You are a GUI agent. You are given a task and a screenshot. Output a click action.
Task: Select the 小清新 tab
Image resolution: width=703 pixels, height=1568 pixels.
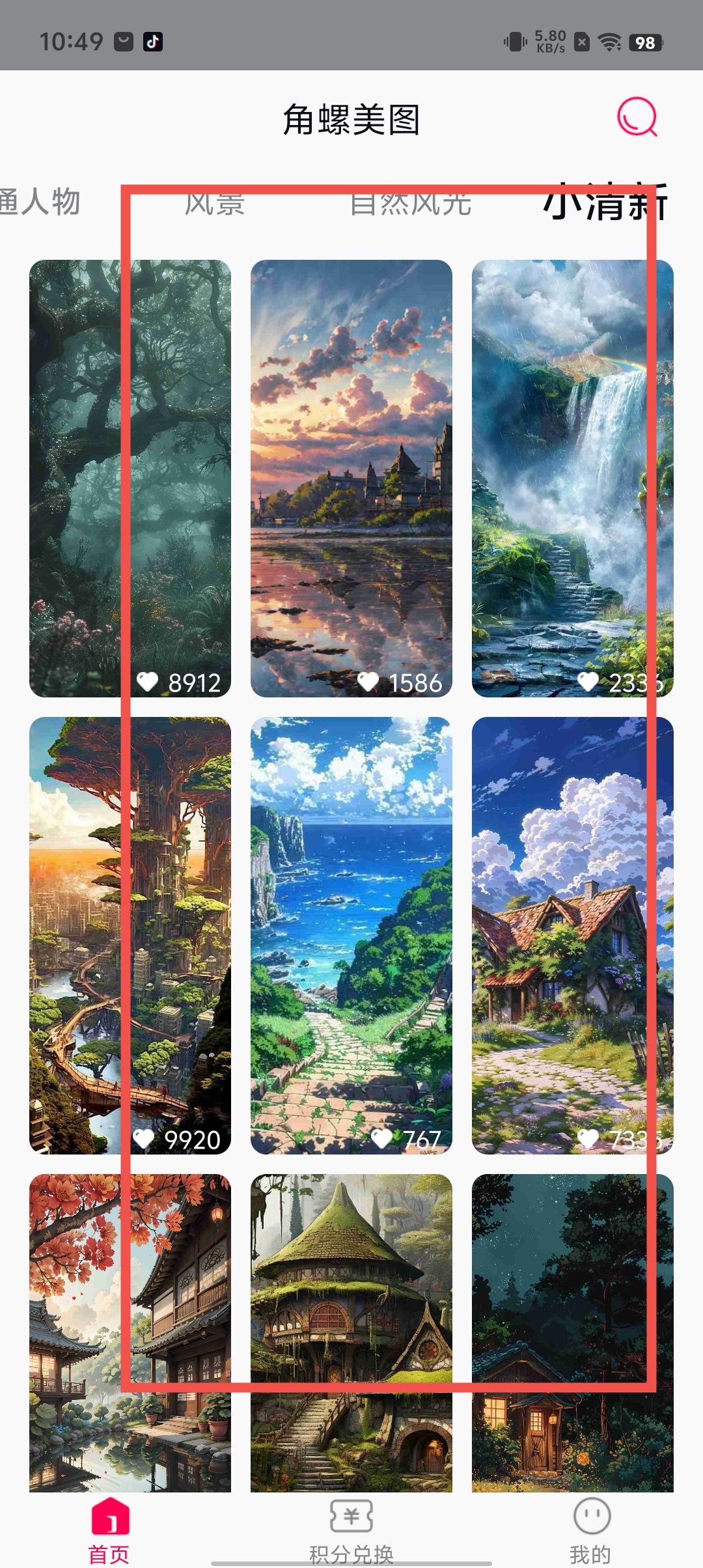tap(605, 203)
